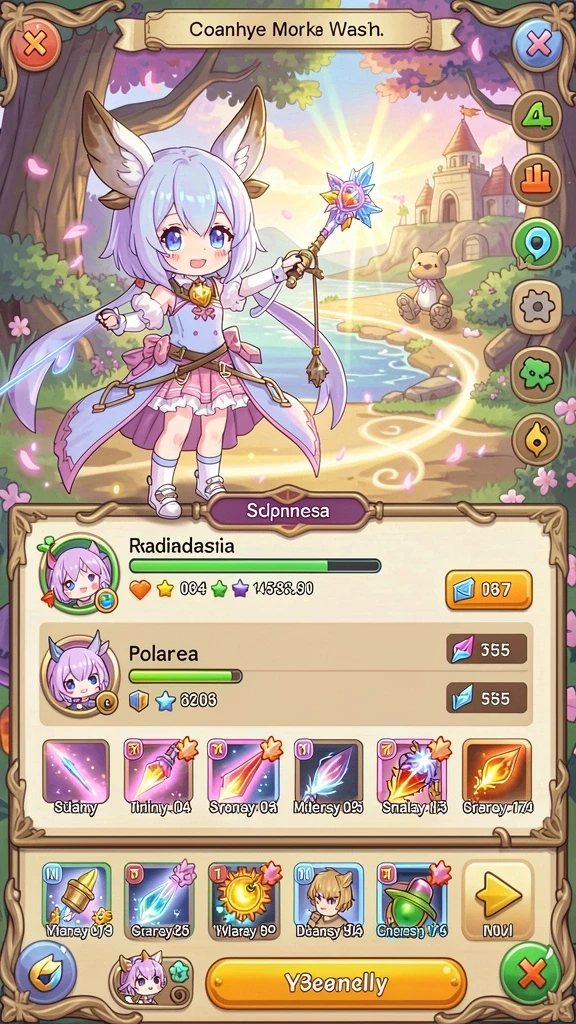Image resolution: width=576 pixels, height=1024 pixels.
Task: Tap the green round X button
Action: (531, 972)
